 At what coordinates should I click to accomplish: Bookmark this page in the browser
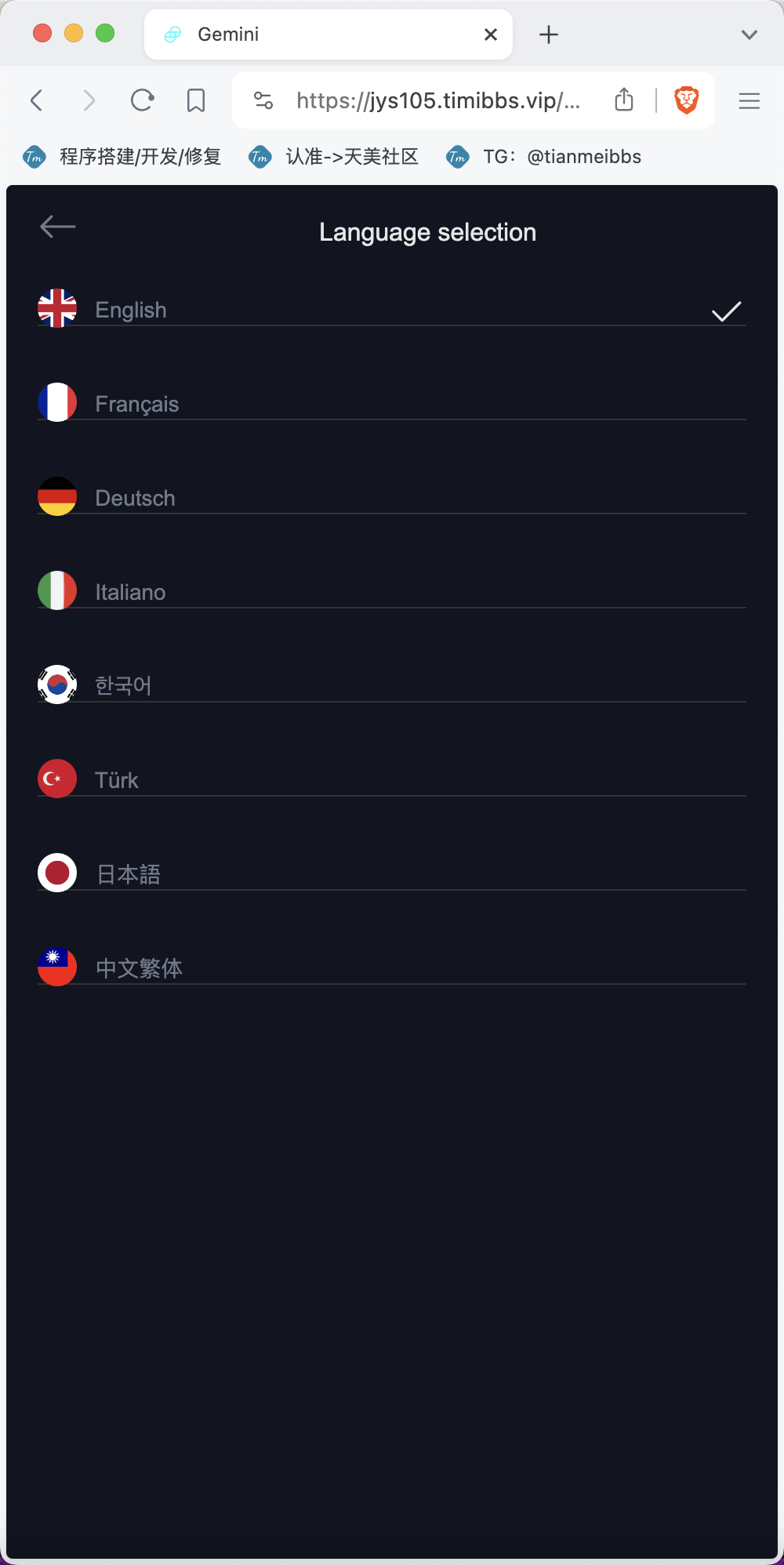point(196,100)
